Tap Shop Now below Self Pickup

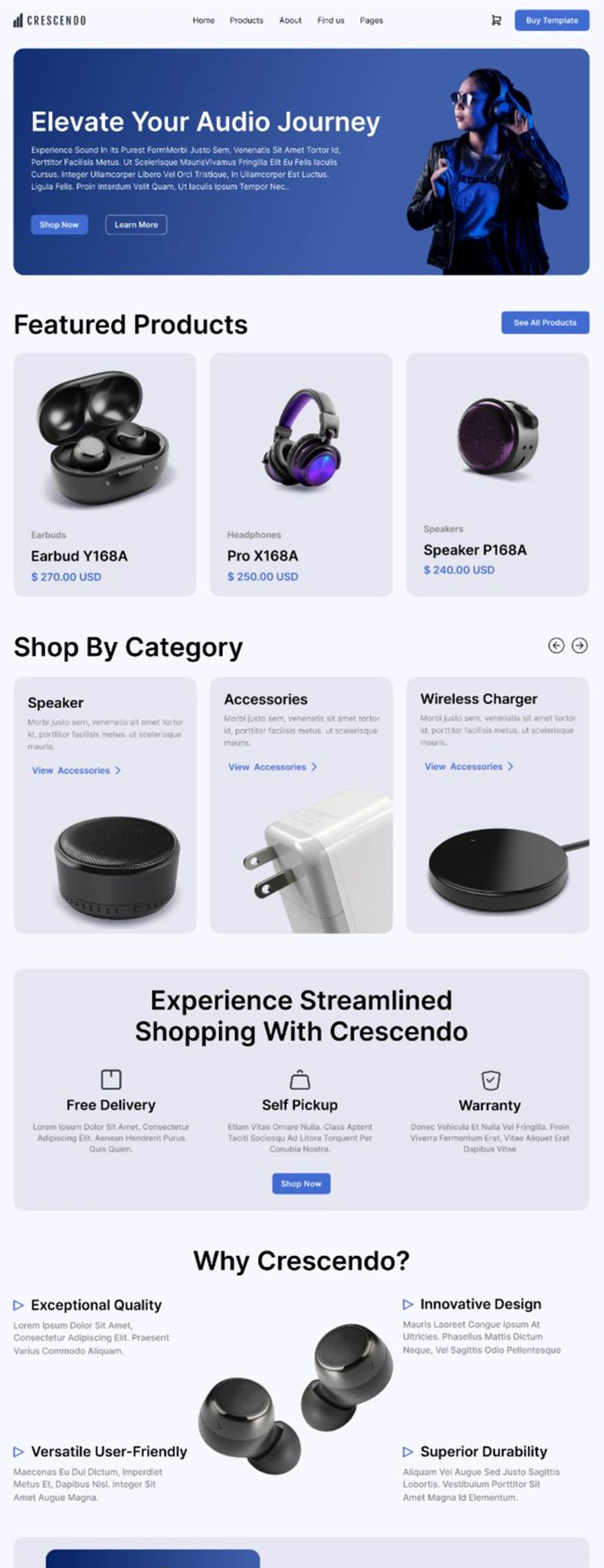tap(301, 1183)
